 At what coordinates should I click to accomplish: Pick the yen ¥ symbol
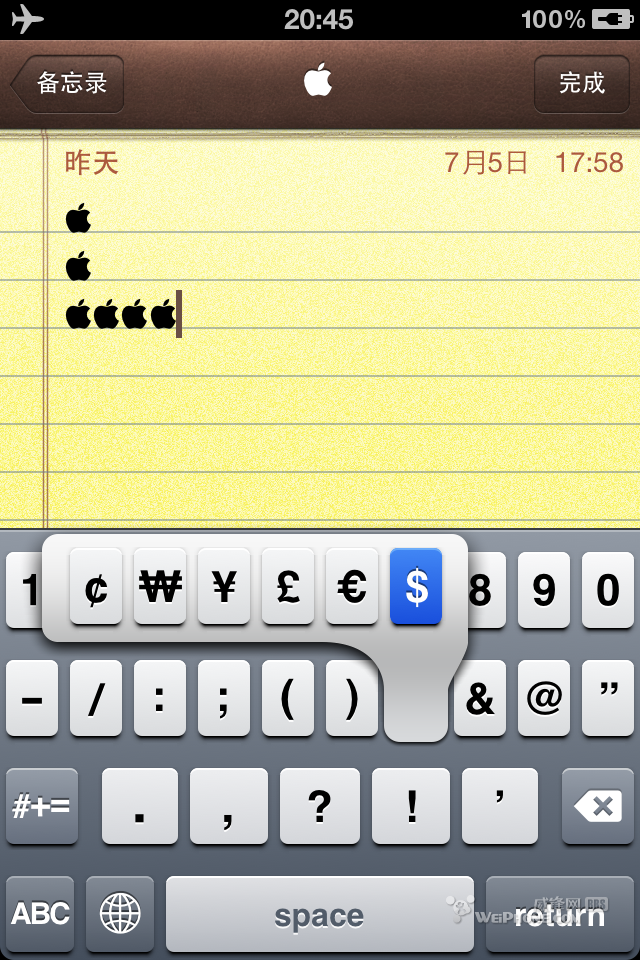pos(224,588)
